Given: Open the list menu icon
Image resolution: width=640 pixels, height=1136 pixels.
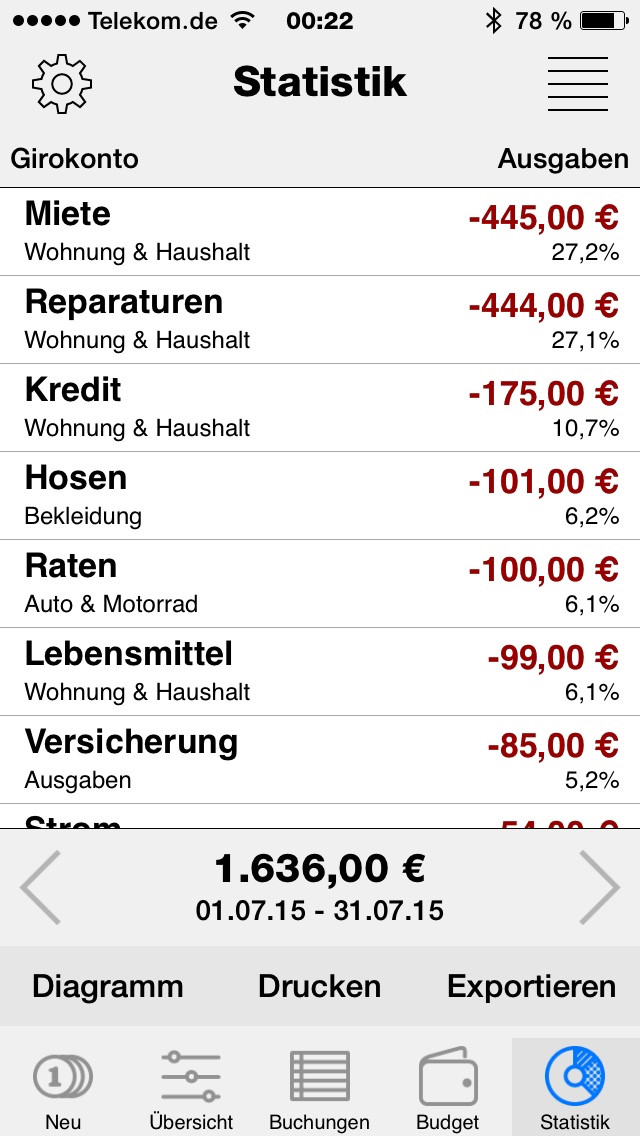Looking at the screenshot, I should point(578,83).
